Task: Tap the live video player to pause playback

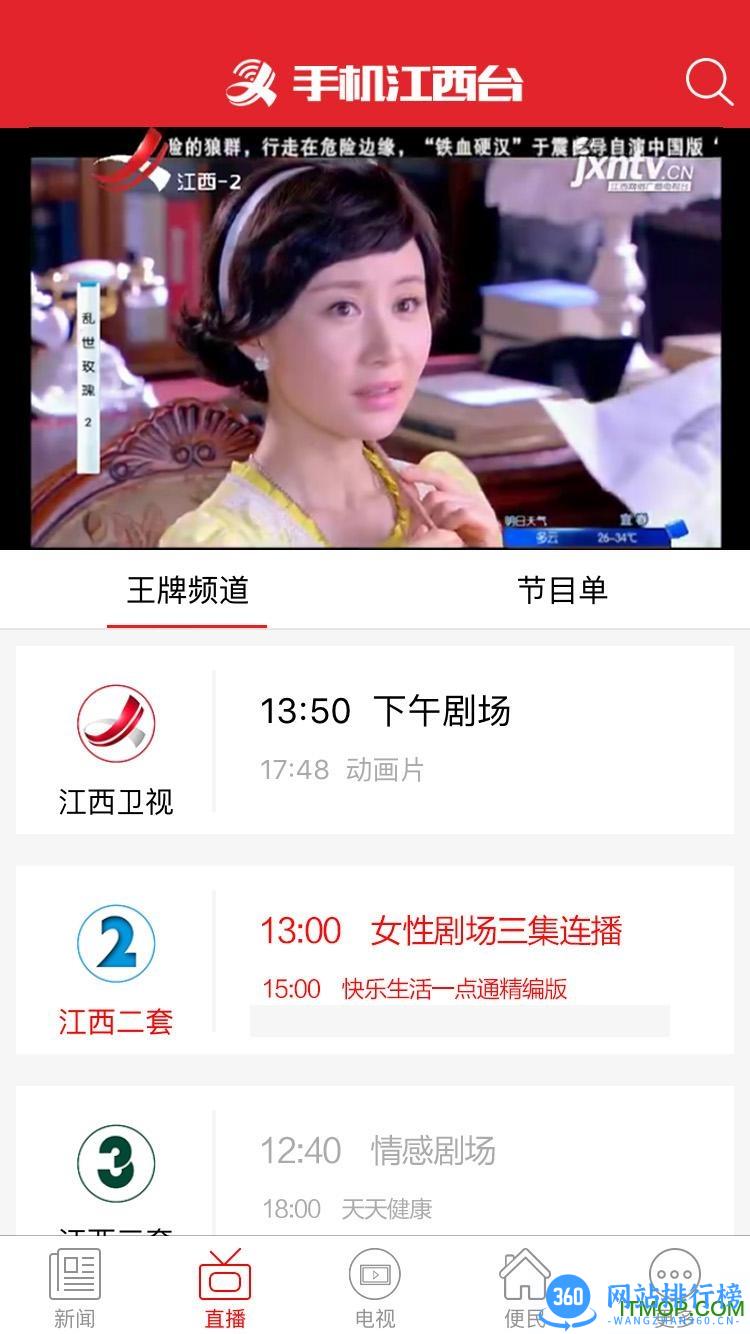Action: click(375, 340)
